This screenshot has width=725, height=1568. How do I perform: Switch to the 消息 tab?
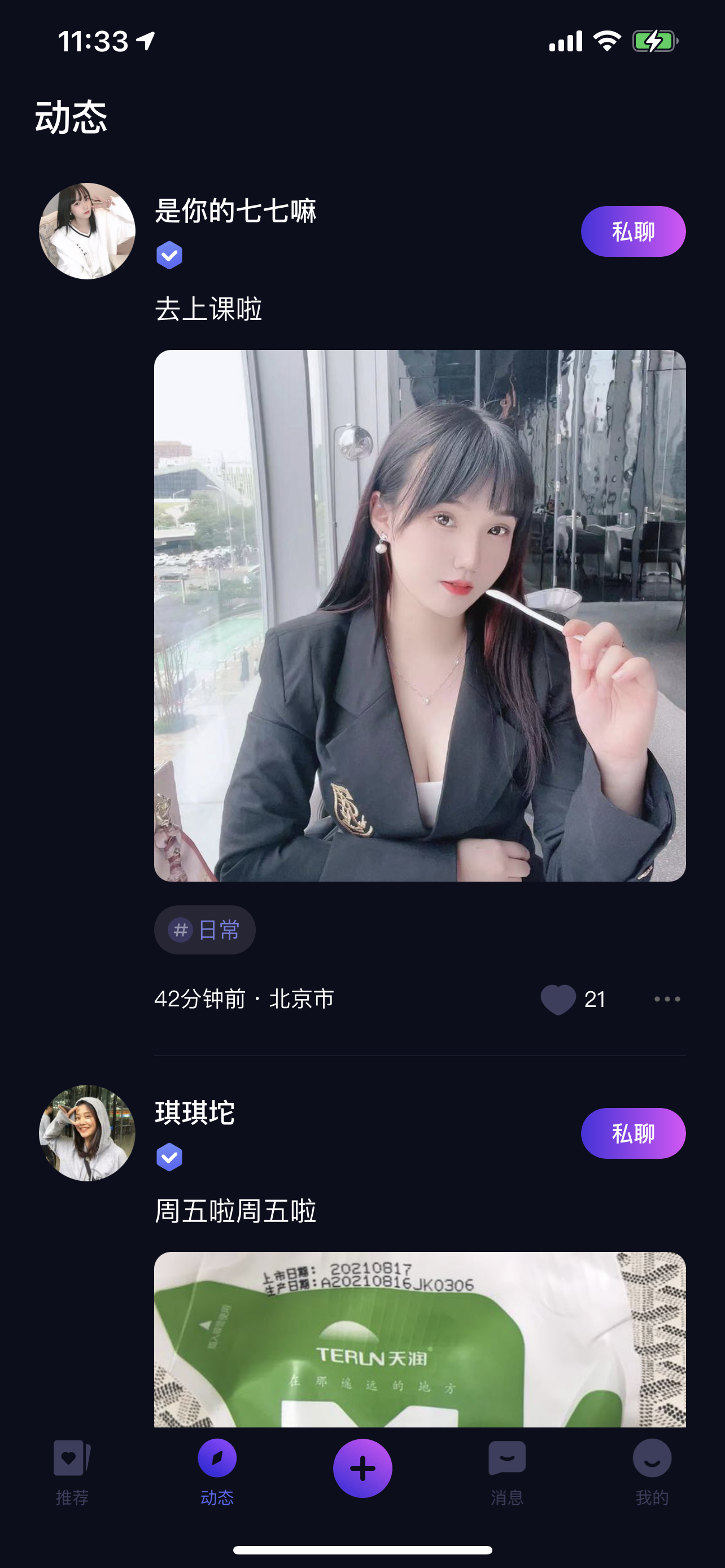[506, 1470]
